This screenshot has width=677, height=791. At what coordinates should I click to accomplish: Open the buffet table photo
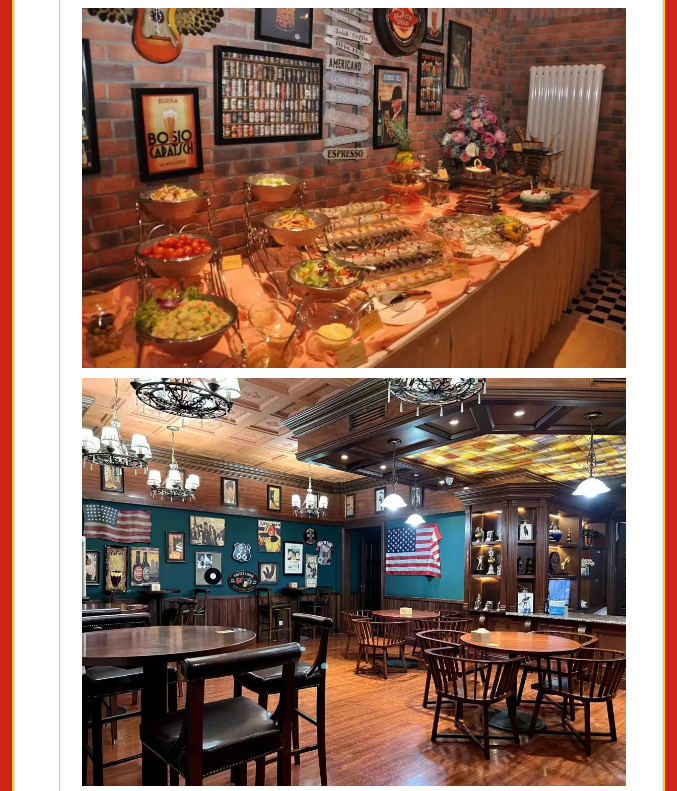(353, 188)
